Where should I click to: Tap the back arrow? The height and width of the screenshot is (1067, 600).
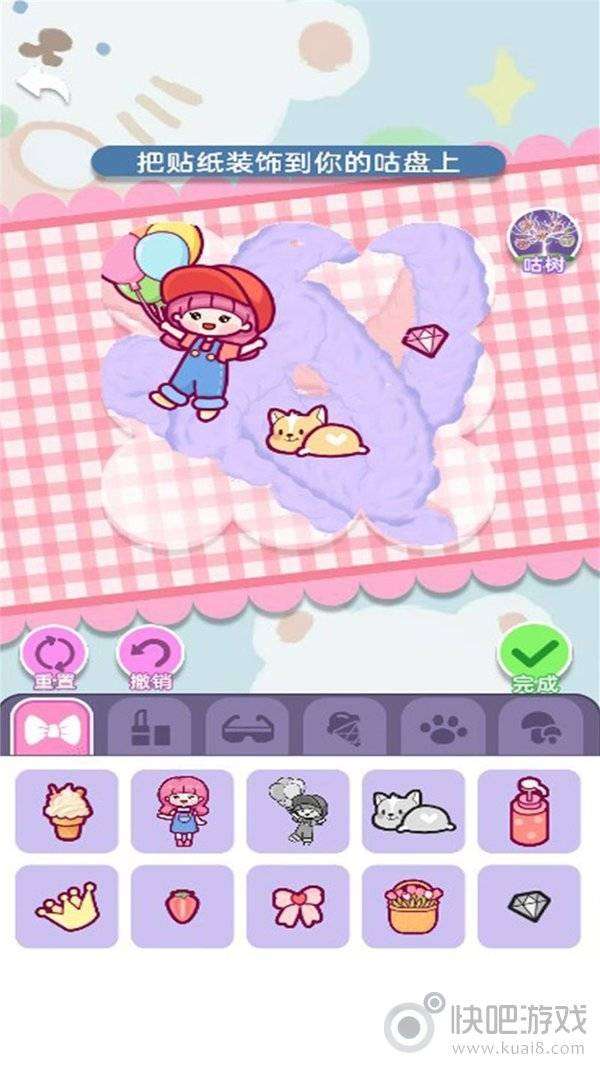43,86
